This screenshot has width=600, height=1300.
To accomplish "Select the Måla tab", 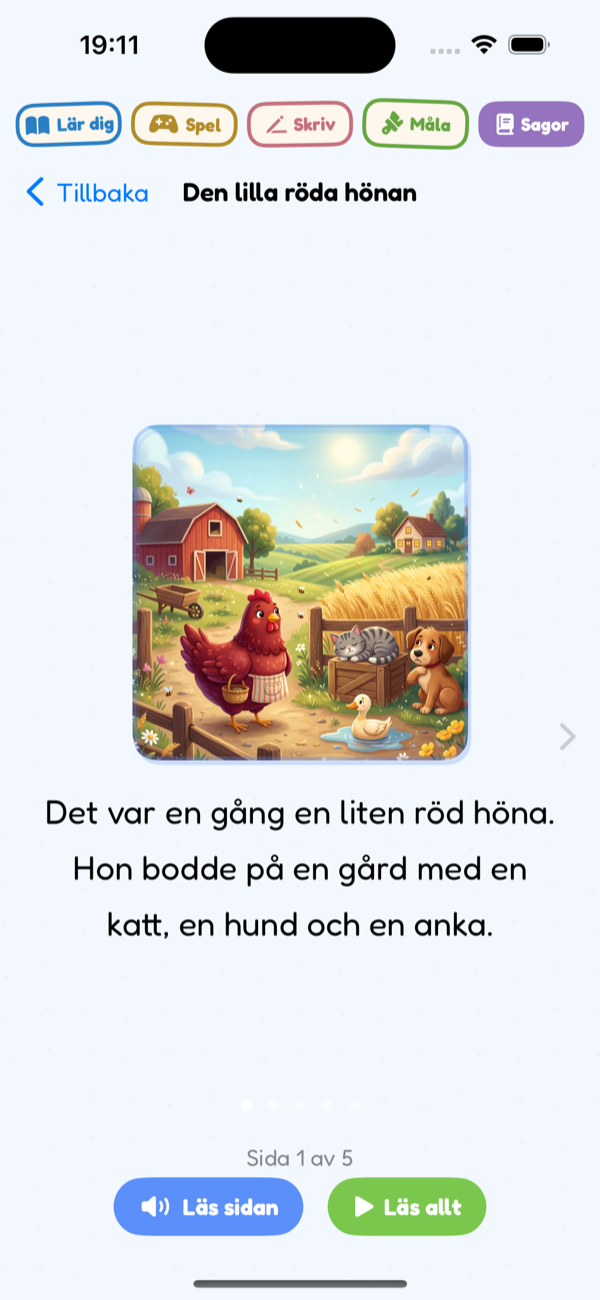I will [x=415, y=125].
